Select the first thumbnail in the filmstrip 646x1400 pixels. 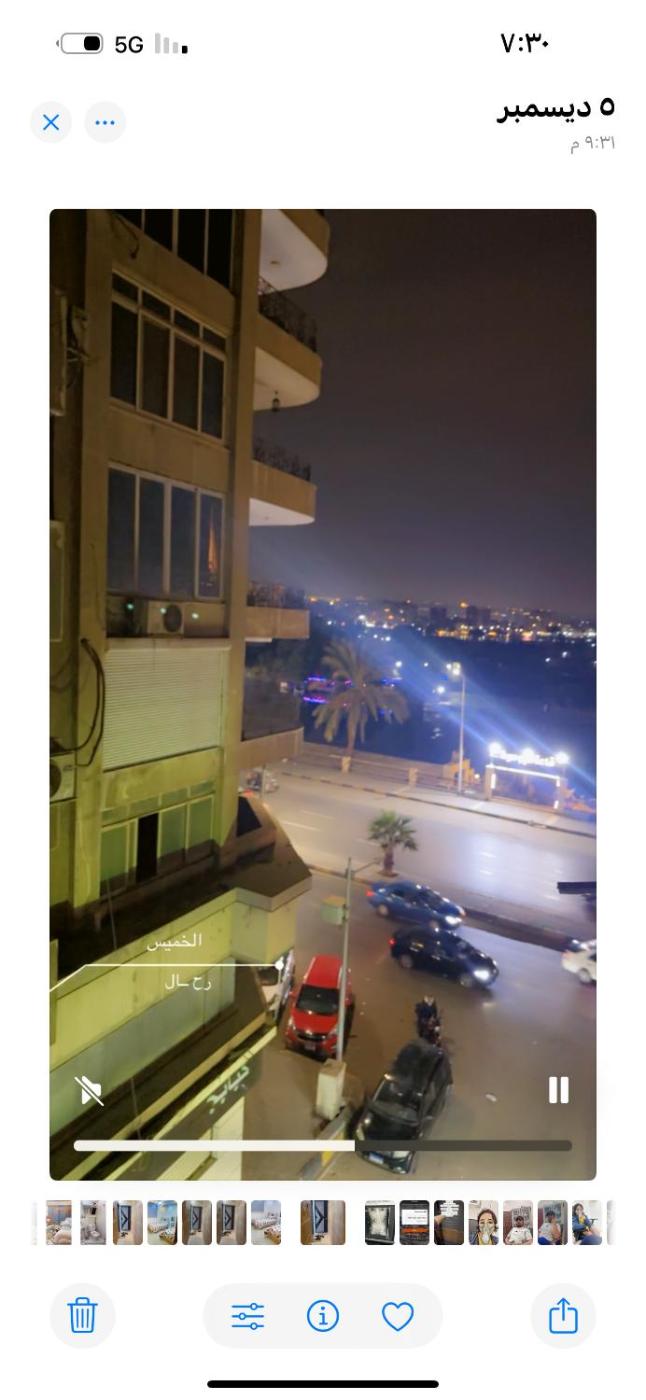click(58, 1222)
